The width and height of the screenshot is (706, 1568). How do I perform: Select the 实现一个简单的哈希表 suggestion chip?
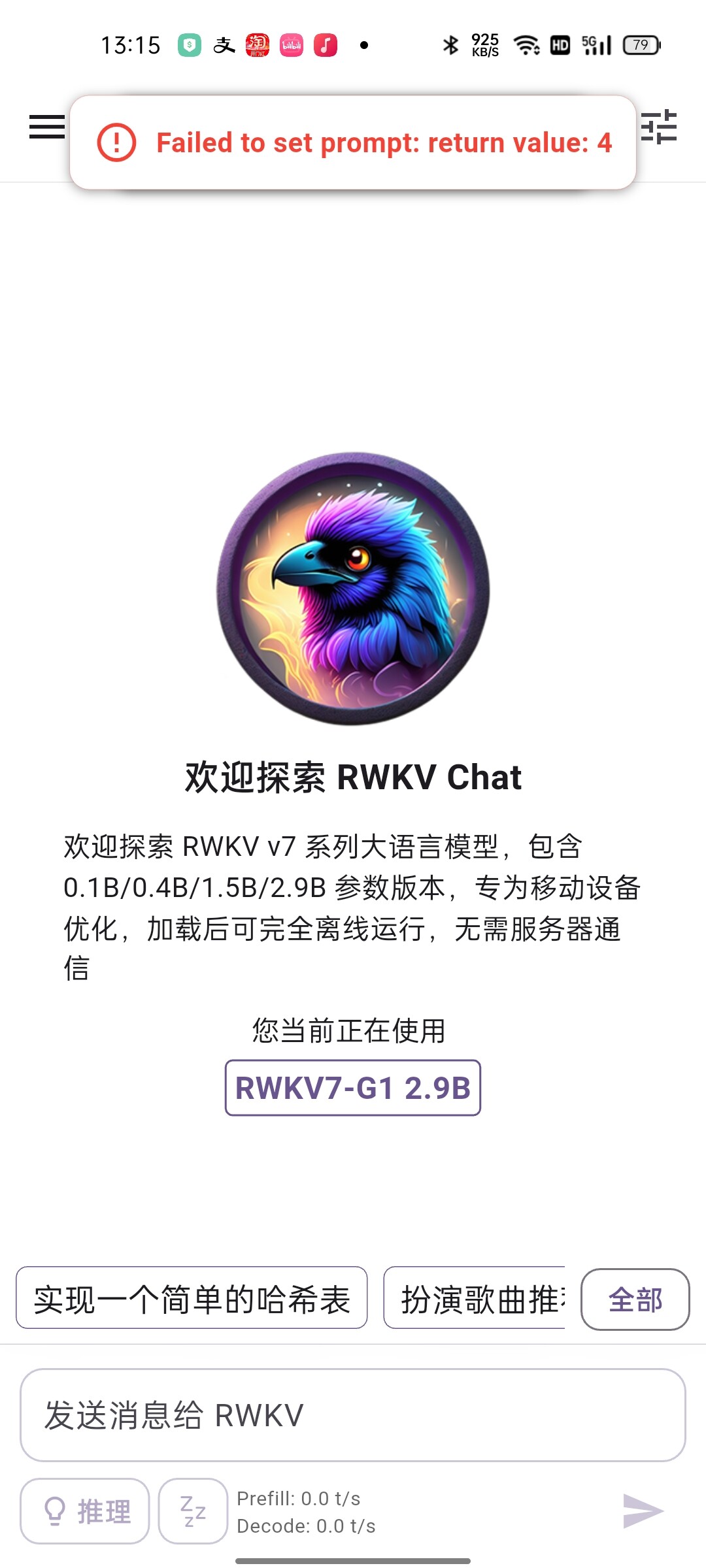point(192,1298)
